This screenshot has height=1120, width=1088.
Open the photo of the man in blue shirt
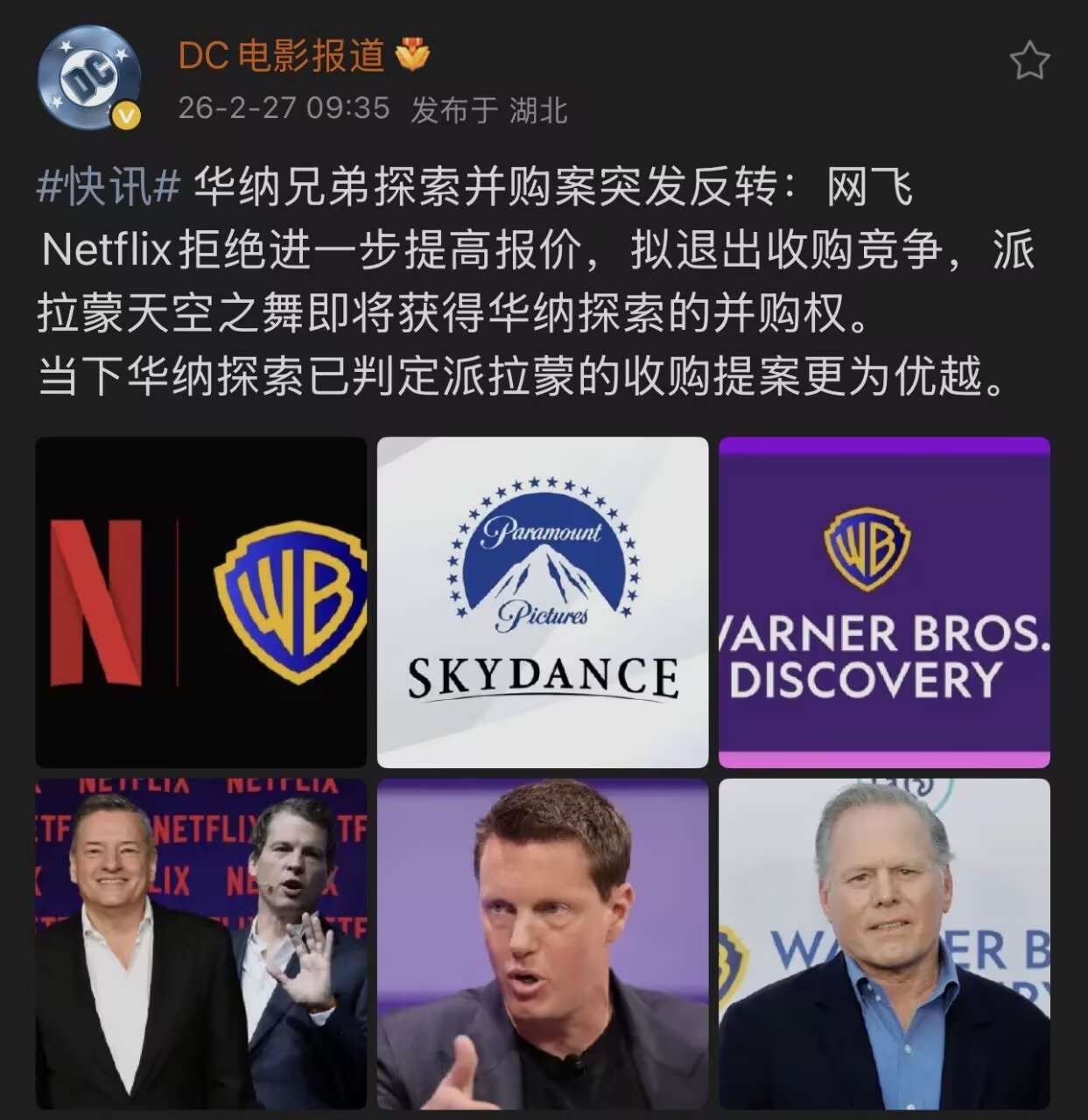[884, 943]
